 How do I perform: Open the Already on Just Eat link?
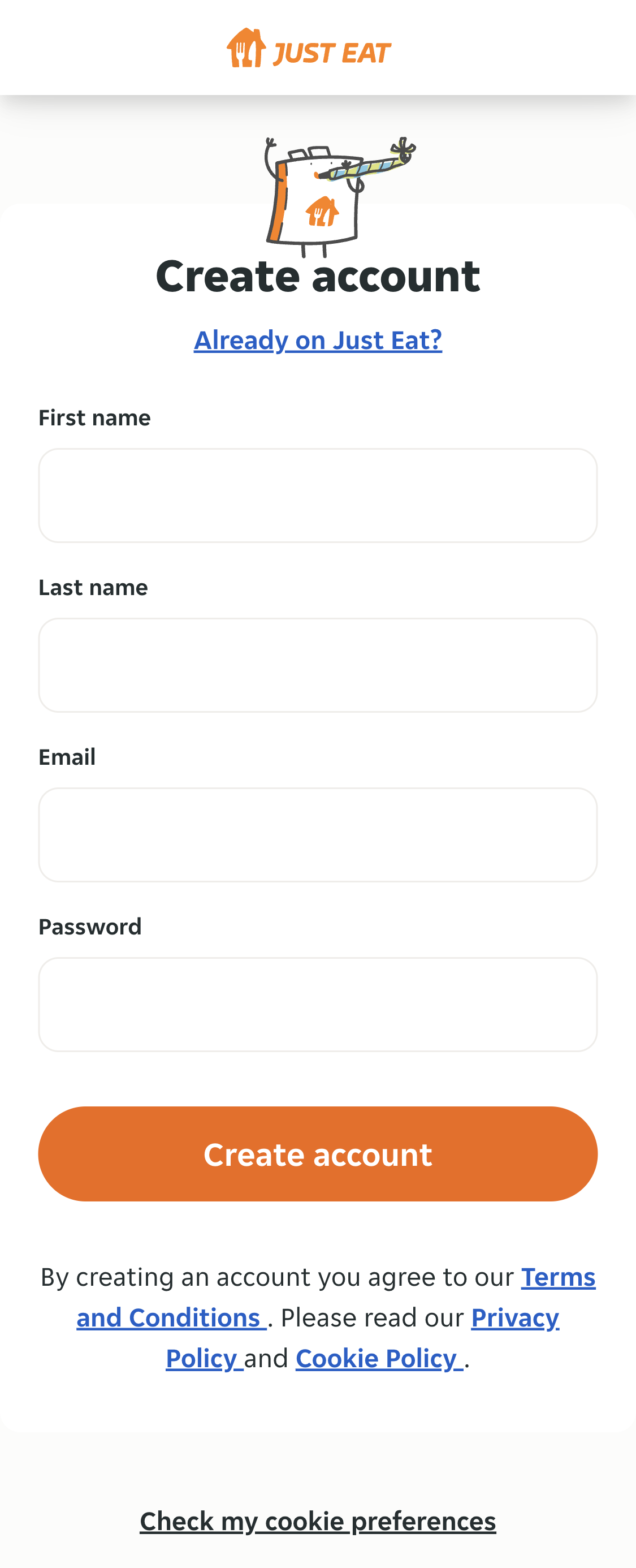pos(318,341)
